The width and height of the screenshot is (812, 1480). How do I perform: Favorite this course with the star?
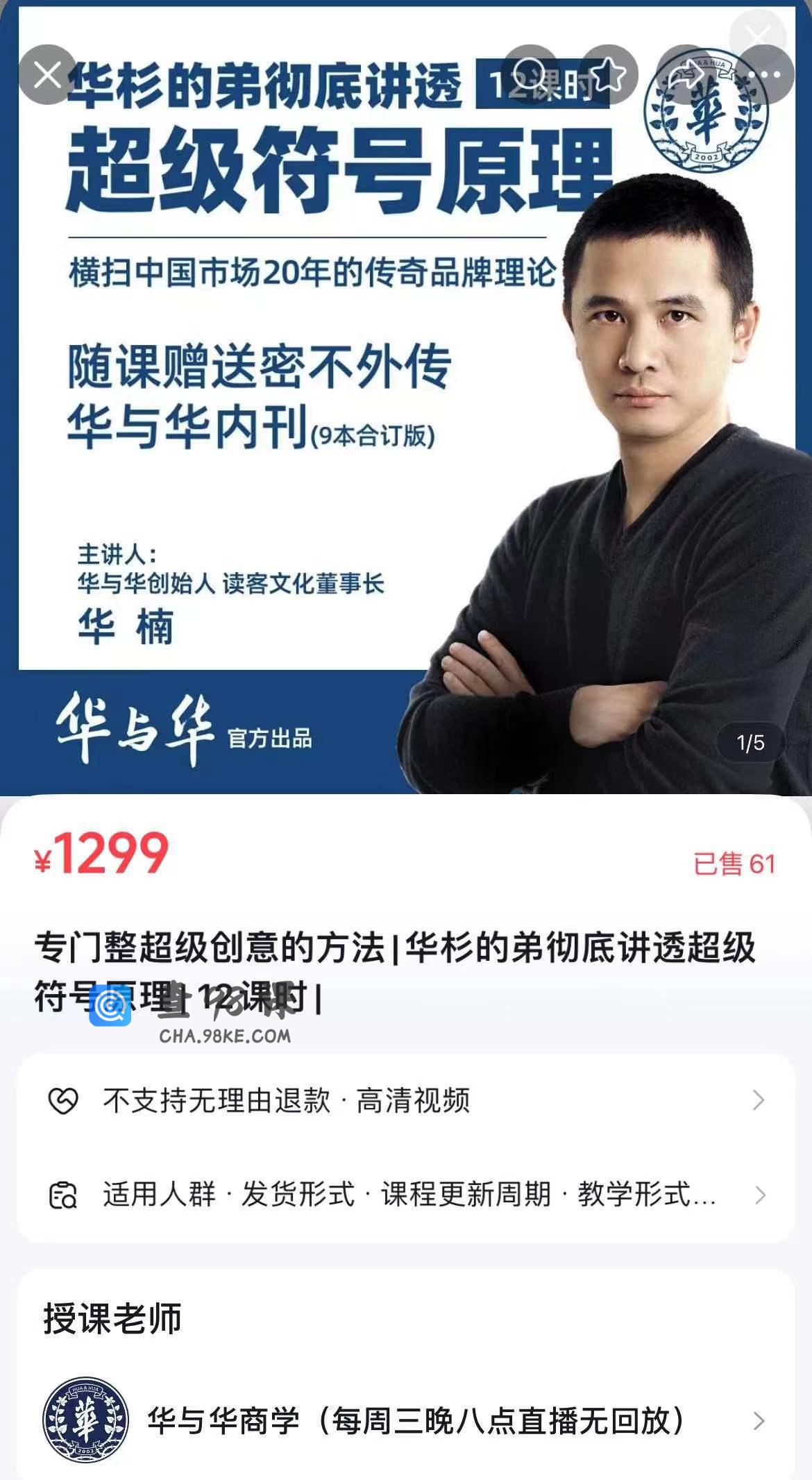(x=609, y=74)
